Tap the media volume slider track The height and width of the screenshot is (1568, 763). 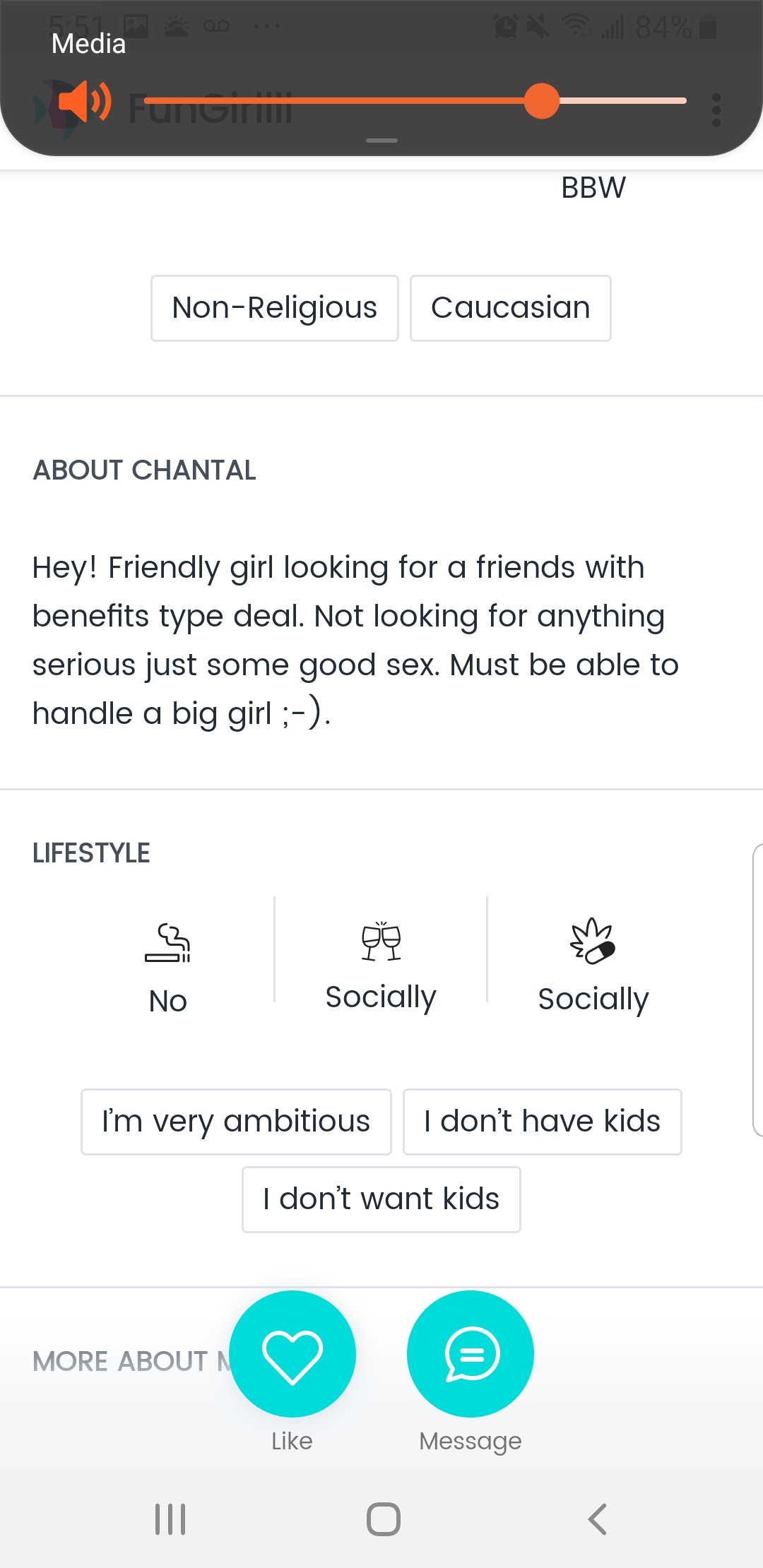[415, 101]
